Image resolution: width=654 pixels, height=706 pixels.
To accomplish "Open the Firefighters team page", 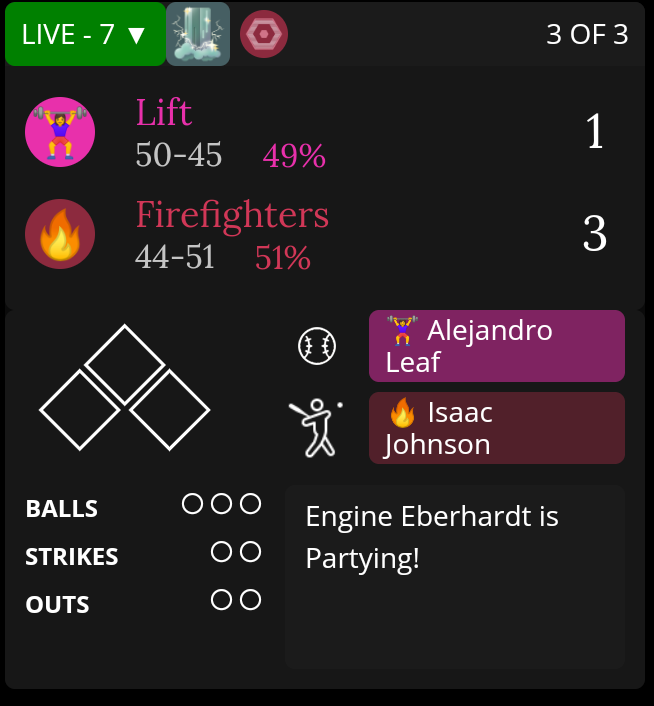I will [232, 215].
